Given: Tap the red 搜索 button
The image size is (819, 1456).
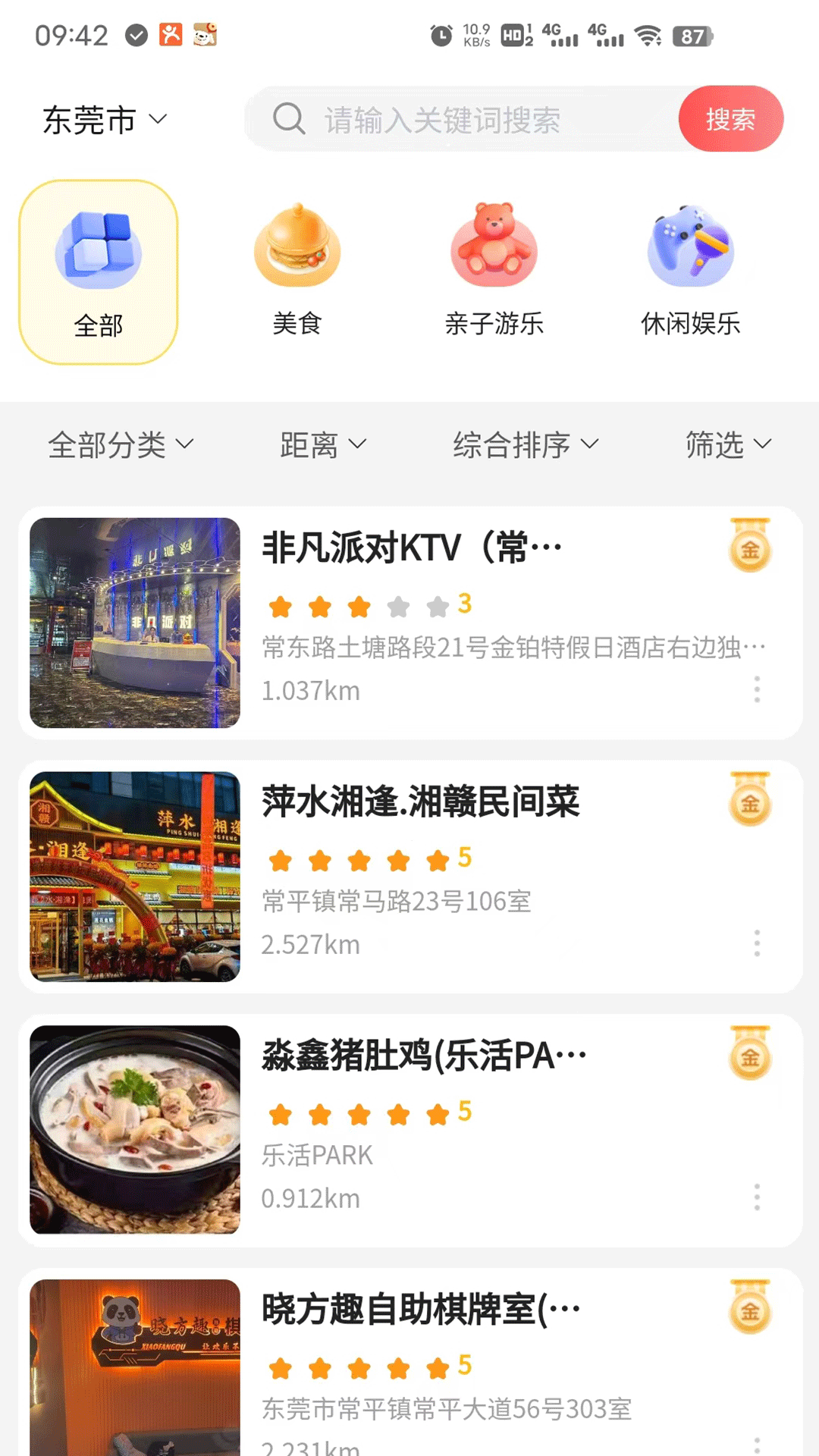Looking at the screenshot, I should 730,119.
